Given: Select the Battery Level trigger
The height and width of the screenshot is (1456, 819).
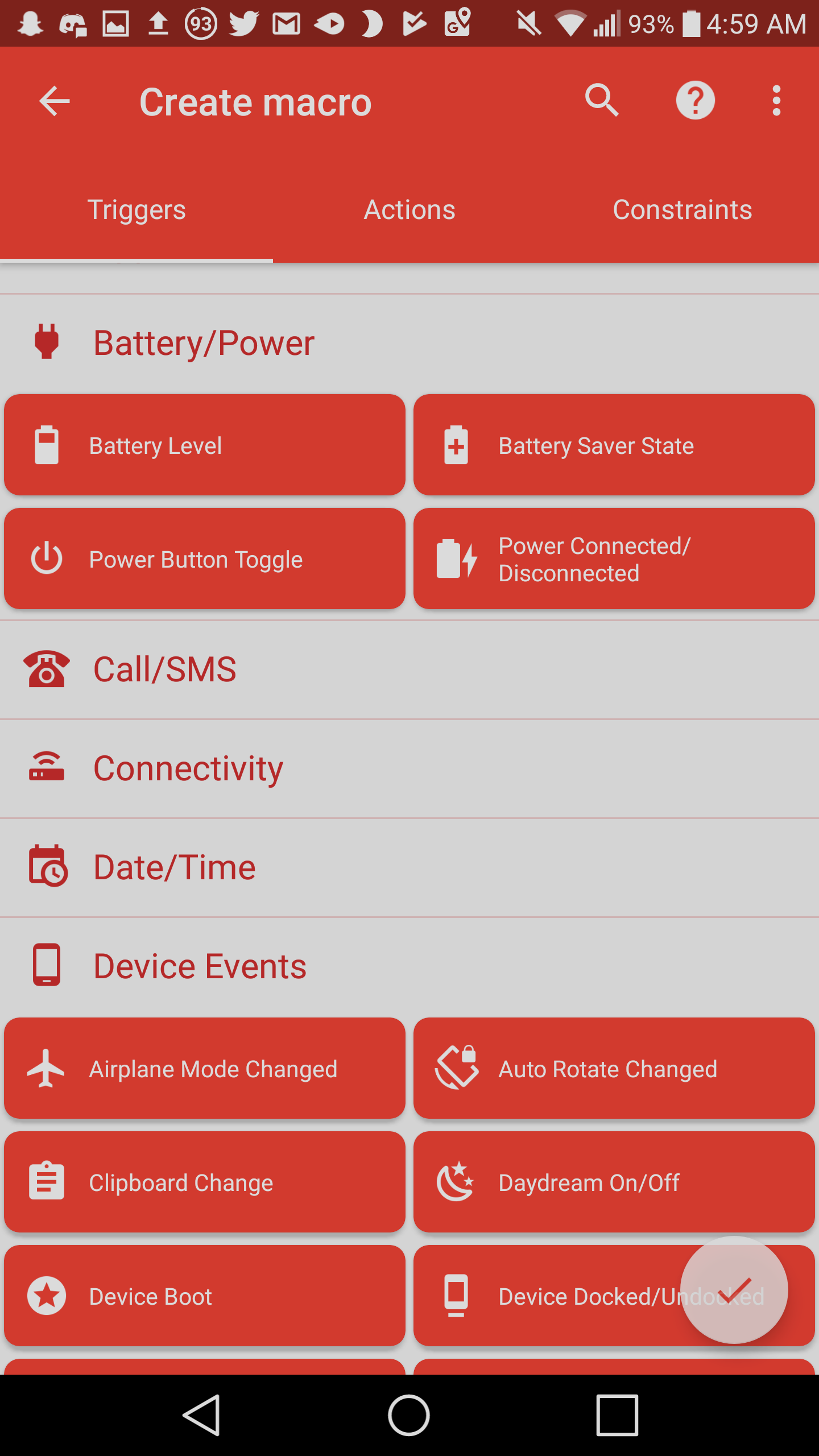Looking at the screenshot, I should tap(204, 444).
